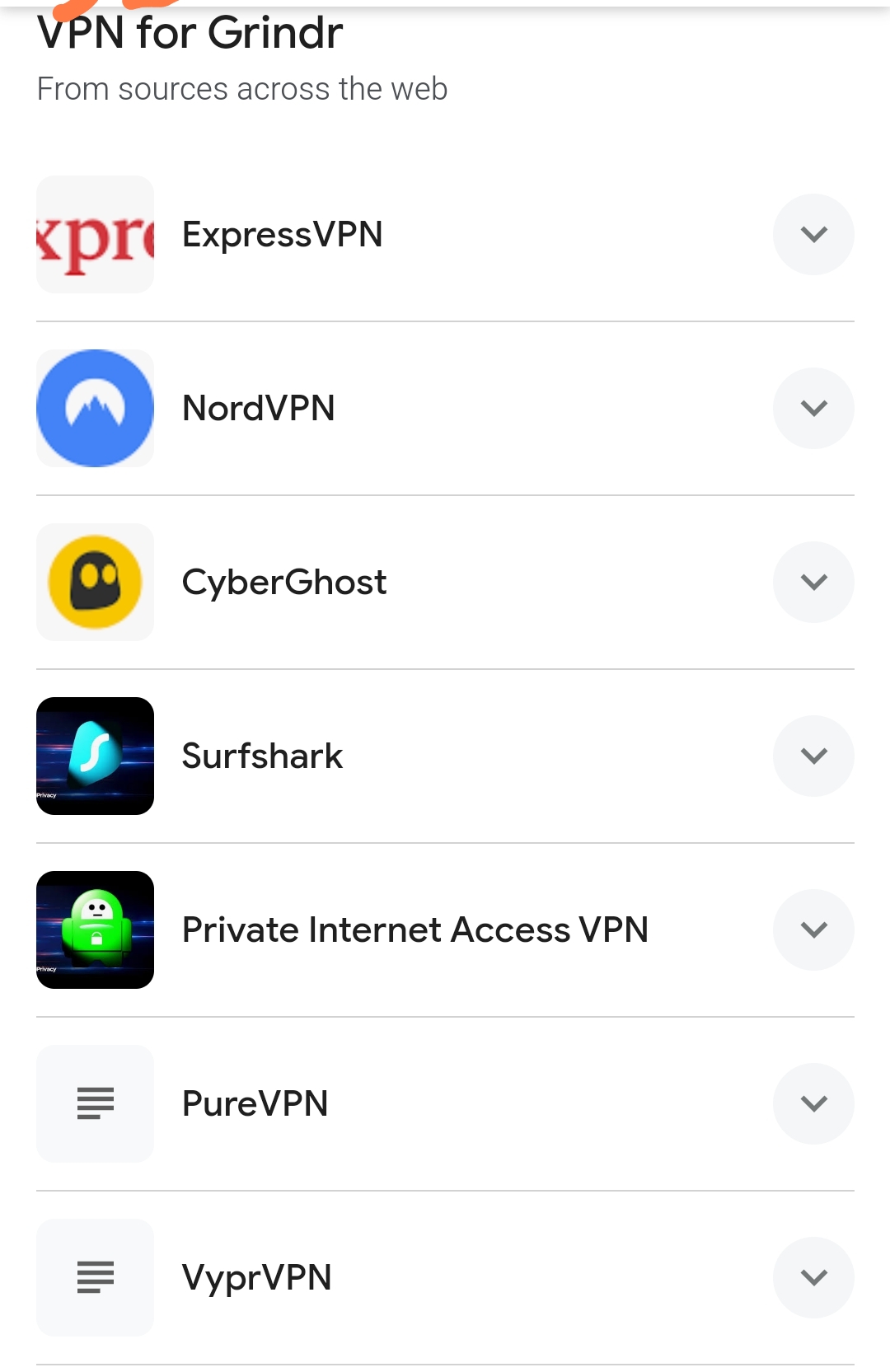Open the ExpressVPN result link

pos(283,234)
